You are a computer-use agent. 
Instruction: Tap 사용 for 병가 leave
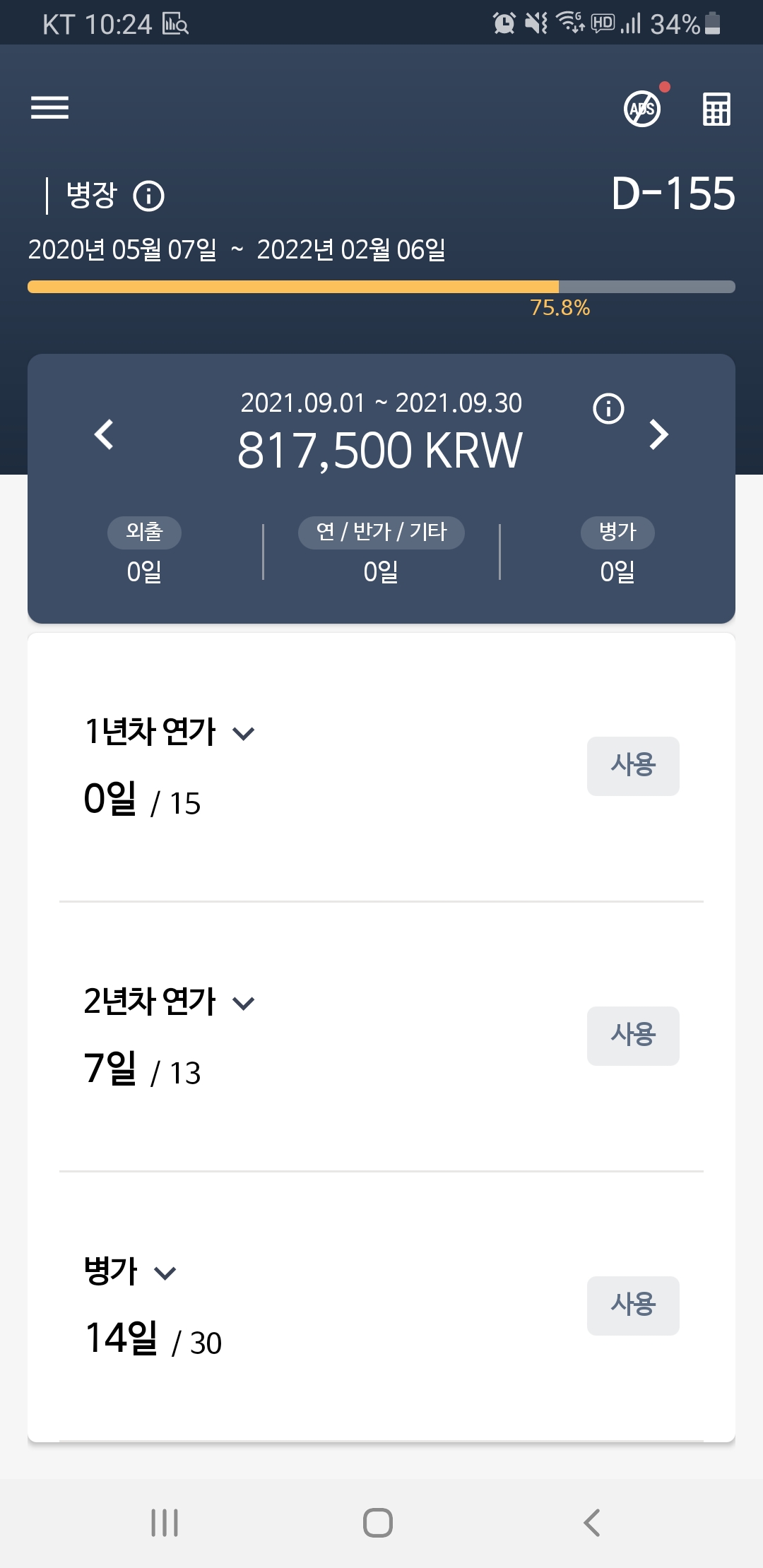pos(633,1305)
